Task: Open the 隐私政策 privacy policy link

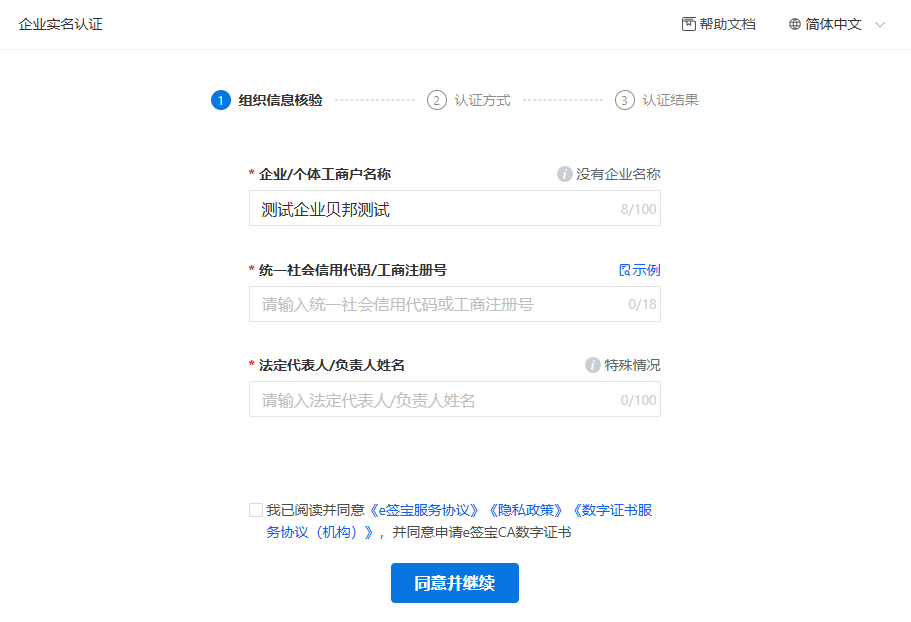Action: [526, 510]
